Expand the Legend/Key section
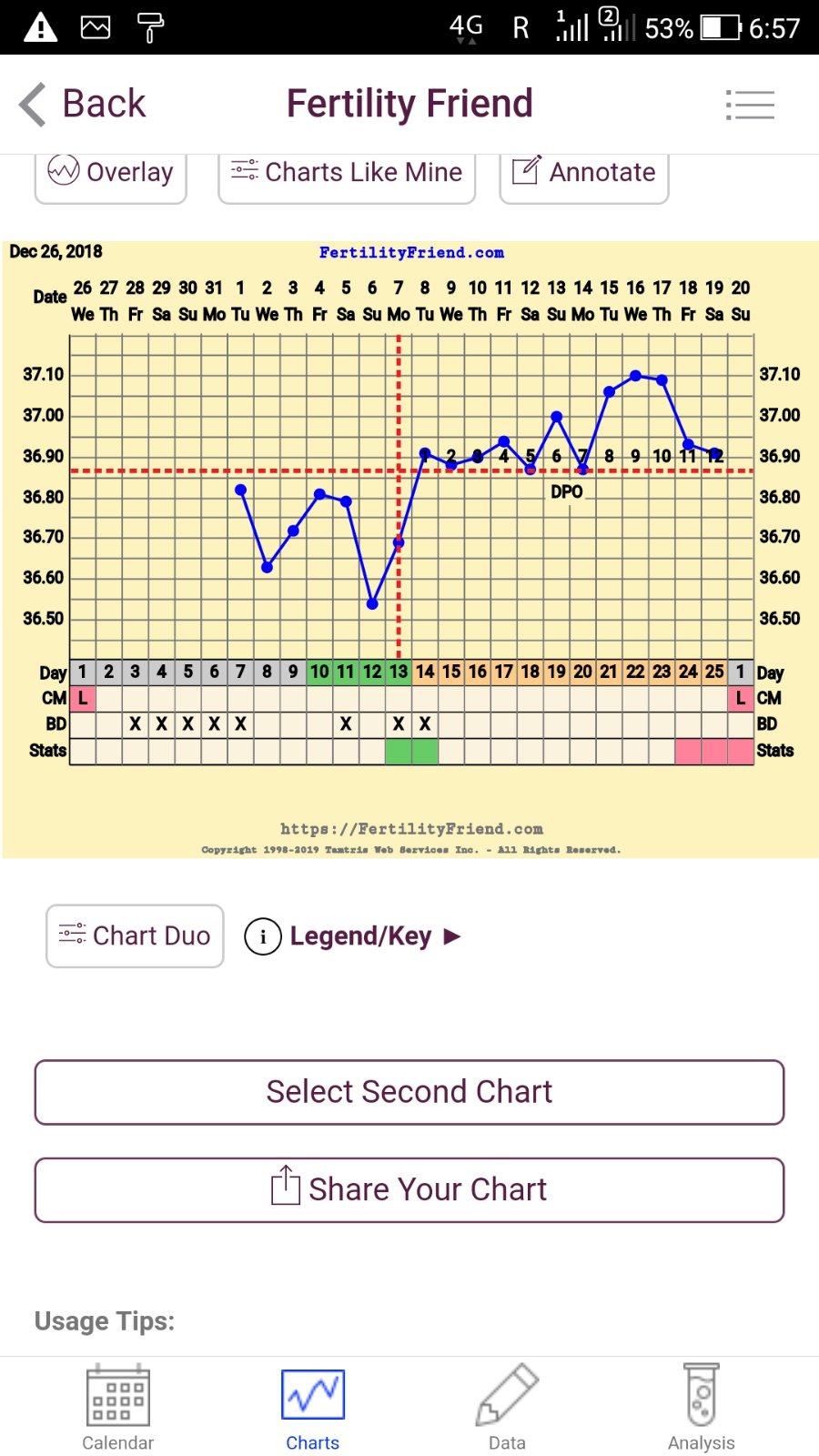819x1456 pixels. coord(353,935)
